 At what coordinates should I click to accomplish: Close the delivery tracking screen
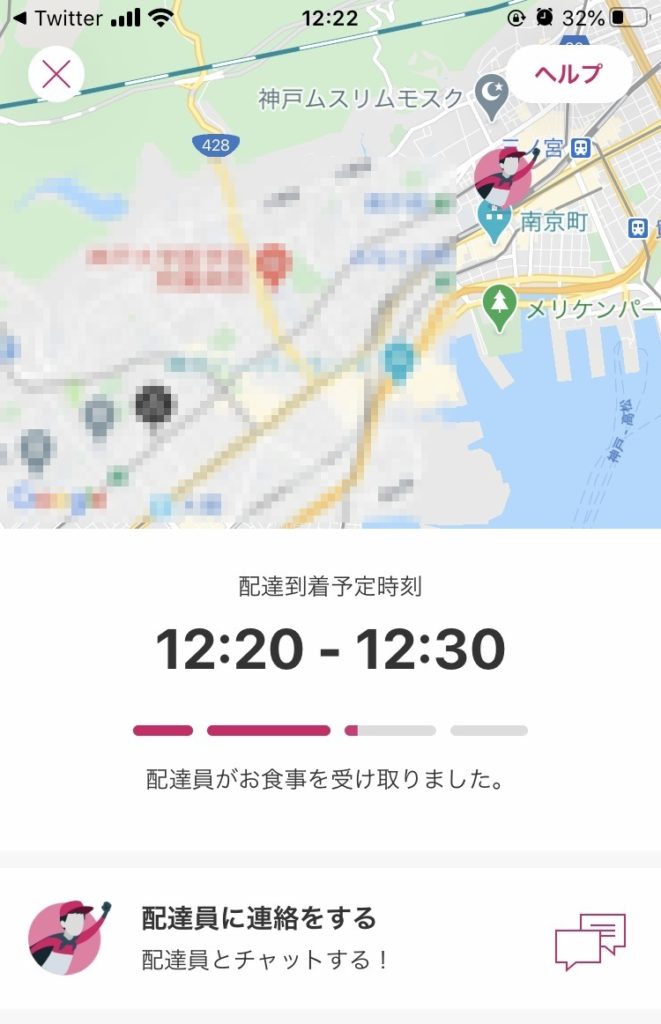click(56, 75)
